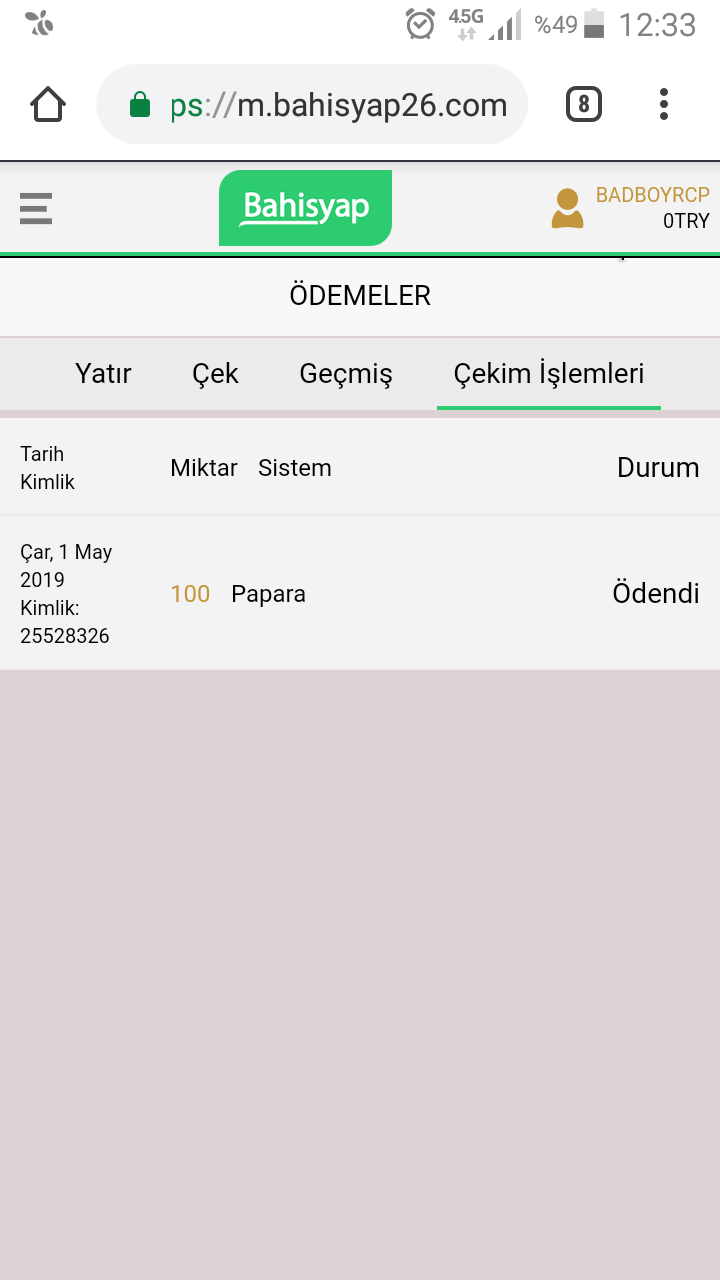Switch to the Yatır tab

pyautogui.click(x=103, y=374)
